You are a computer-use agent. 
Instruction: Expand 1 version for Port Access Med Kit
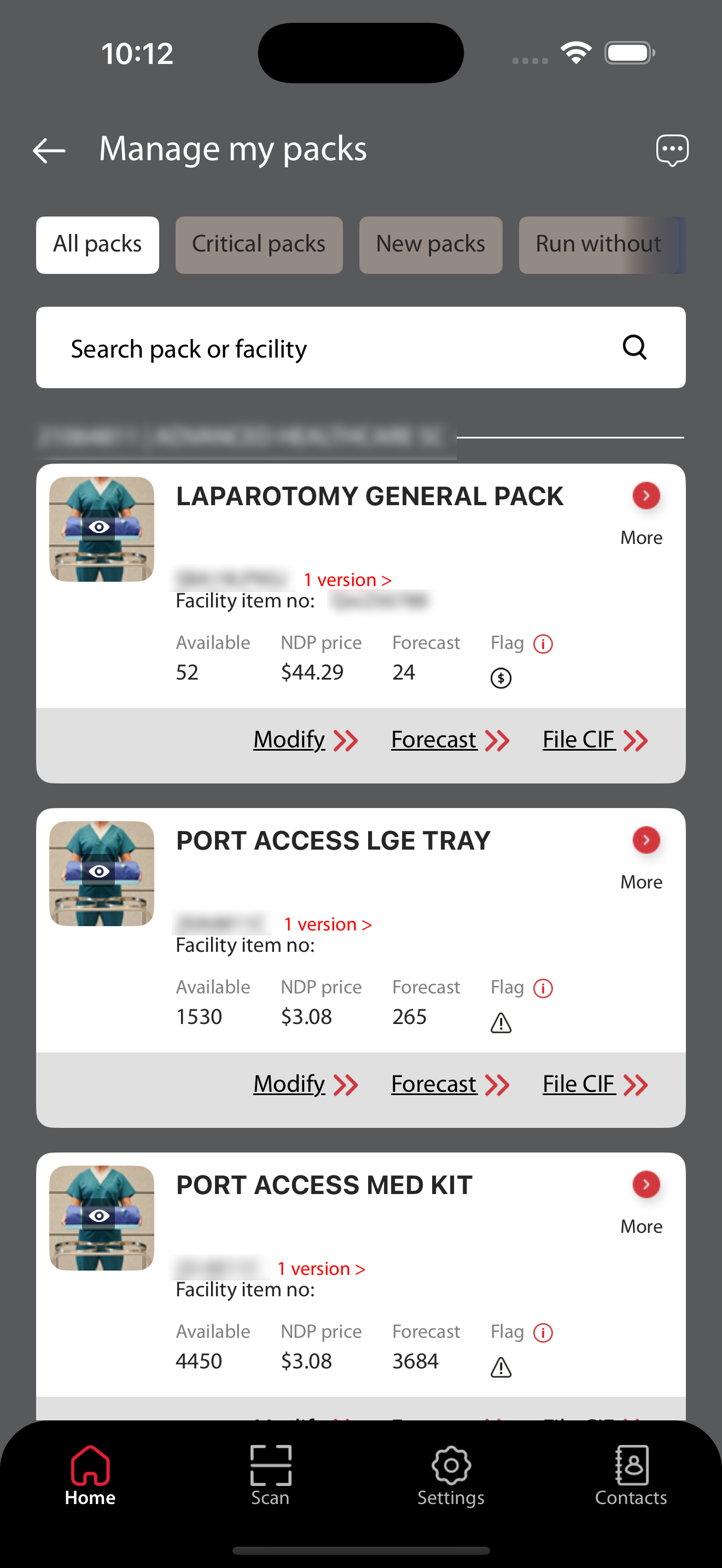click(321, 1268)
